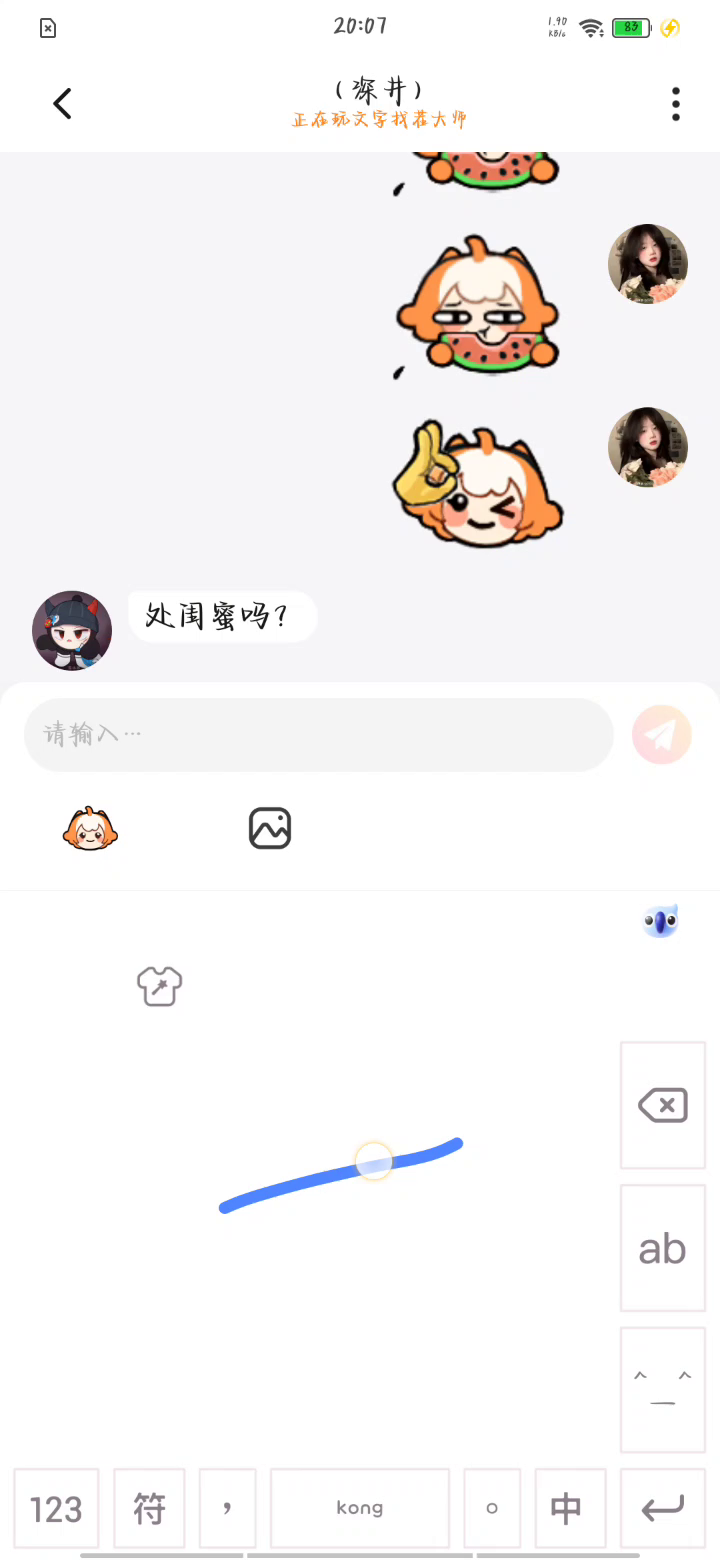Toggle the 中 language key

[x=567, y=1509]
